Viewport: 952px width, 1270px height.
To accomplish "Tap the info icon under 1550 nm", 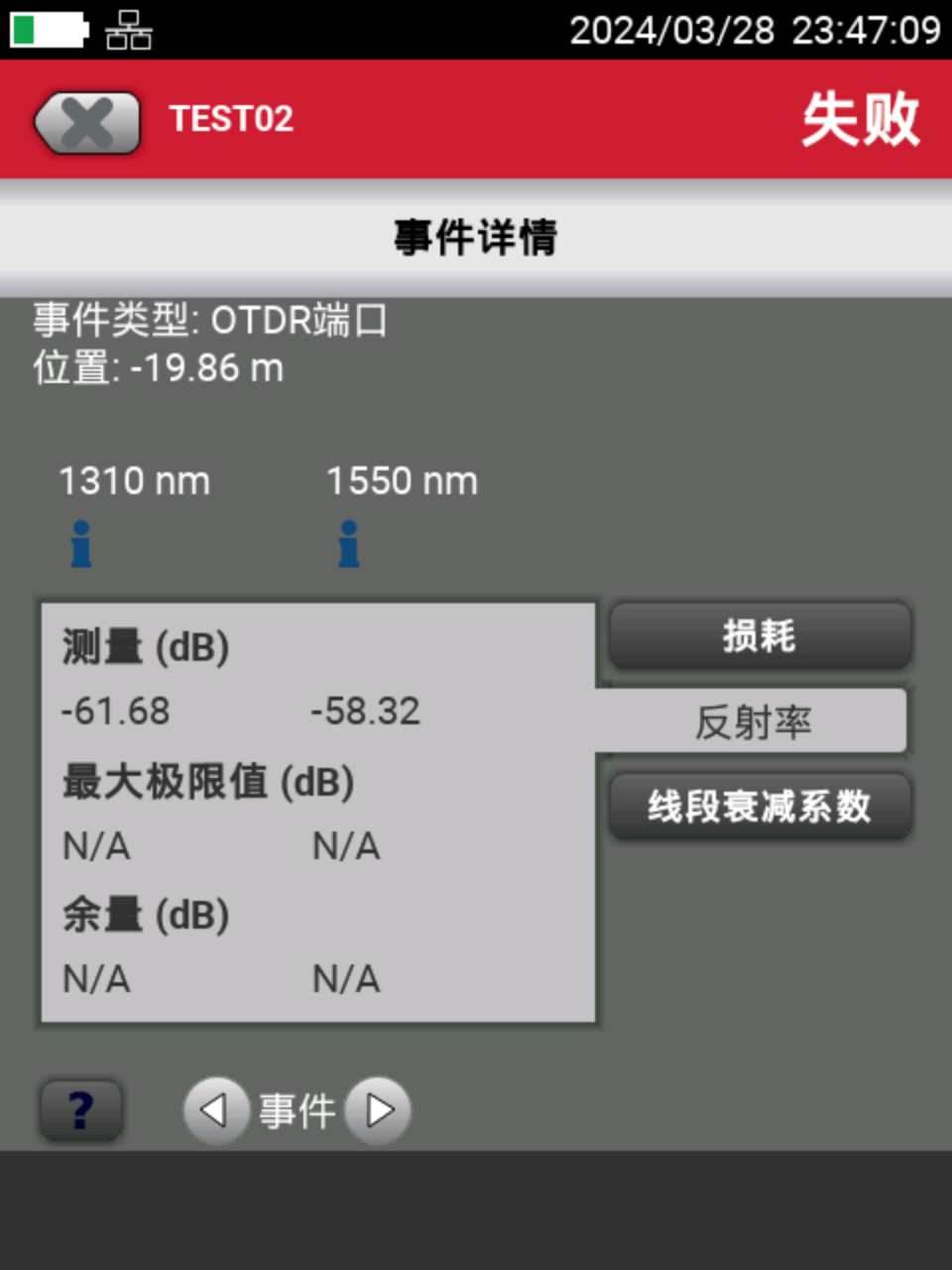I will pyautogui.click(x=349, y=544).
